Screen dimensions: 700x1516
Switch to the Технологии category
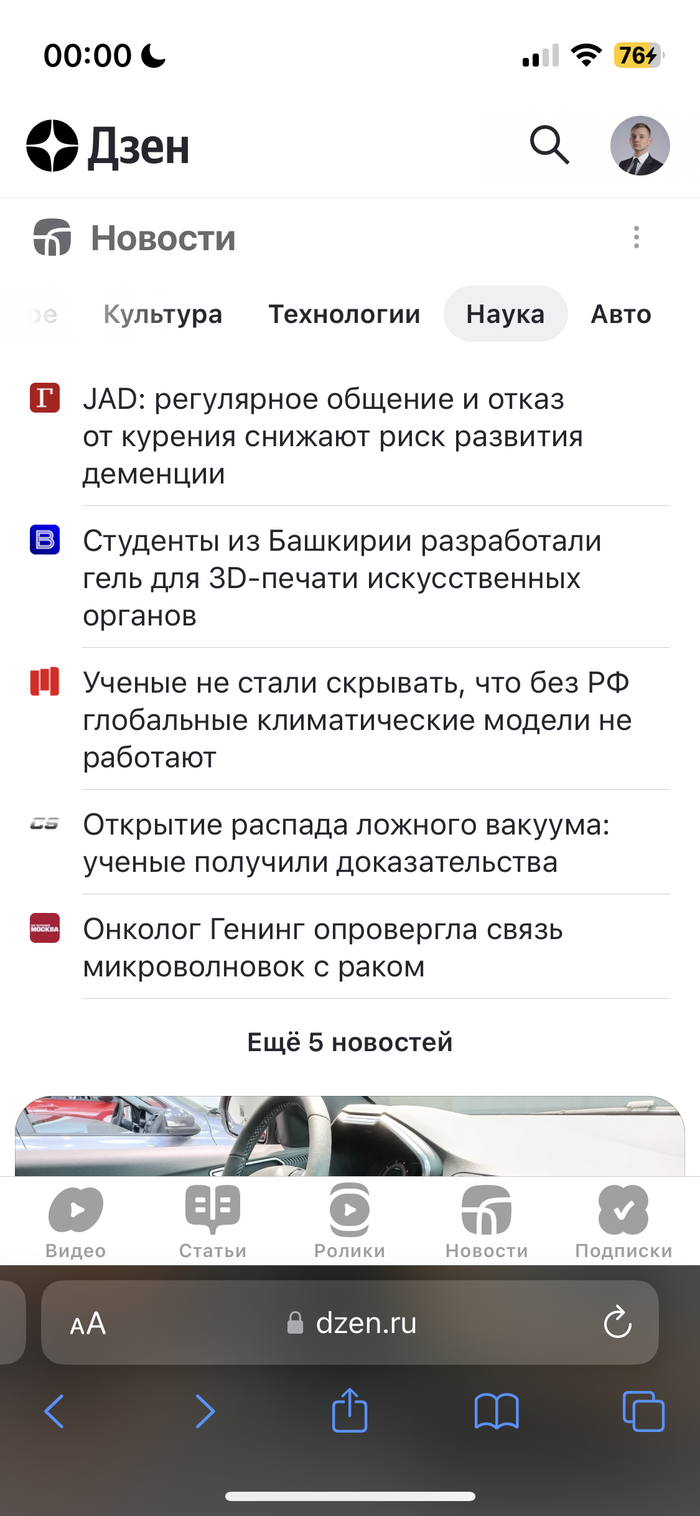pyautogui.click(x=344, y=314)
